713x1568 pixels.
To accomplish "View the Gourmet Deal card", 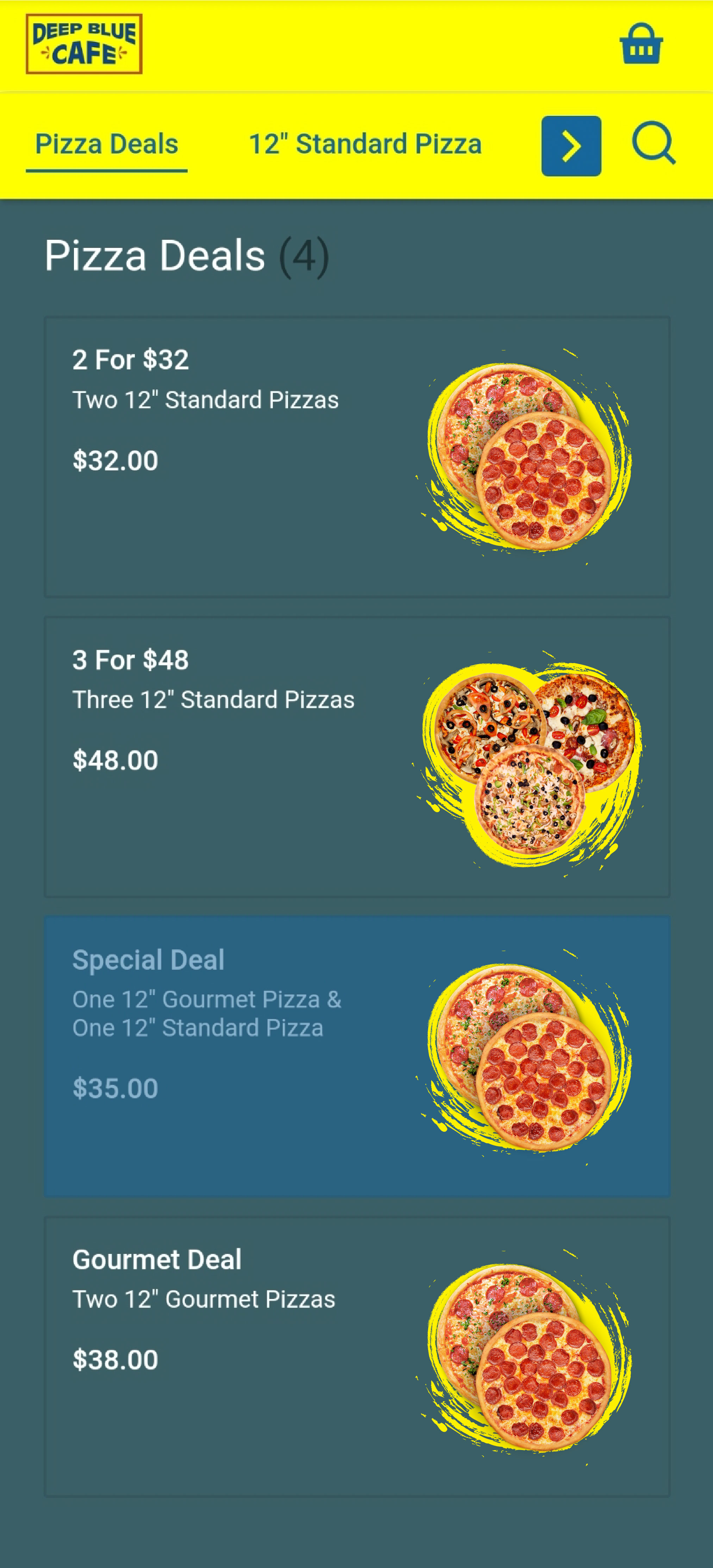I will coord(357,1356).
